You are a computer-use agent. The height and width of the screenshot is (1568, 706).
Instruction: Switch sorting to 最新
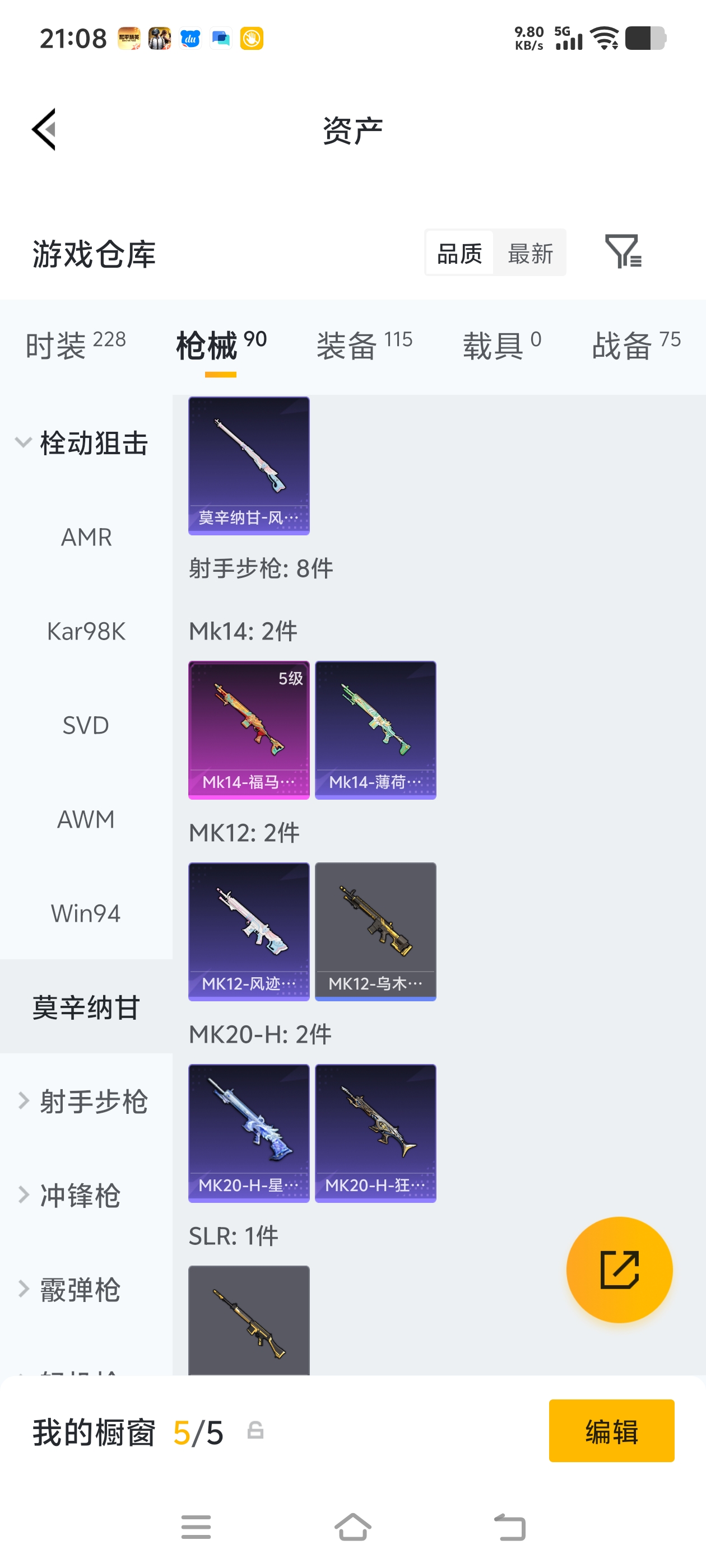pyautogui.click(x=530, y=253)
